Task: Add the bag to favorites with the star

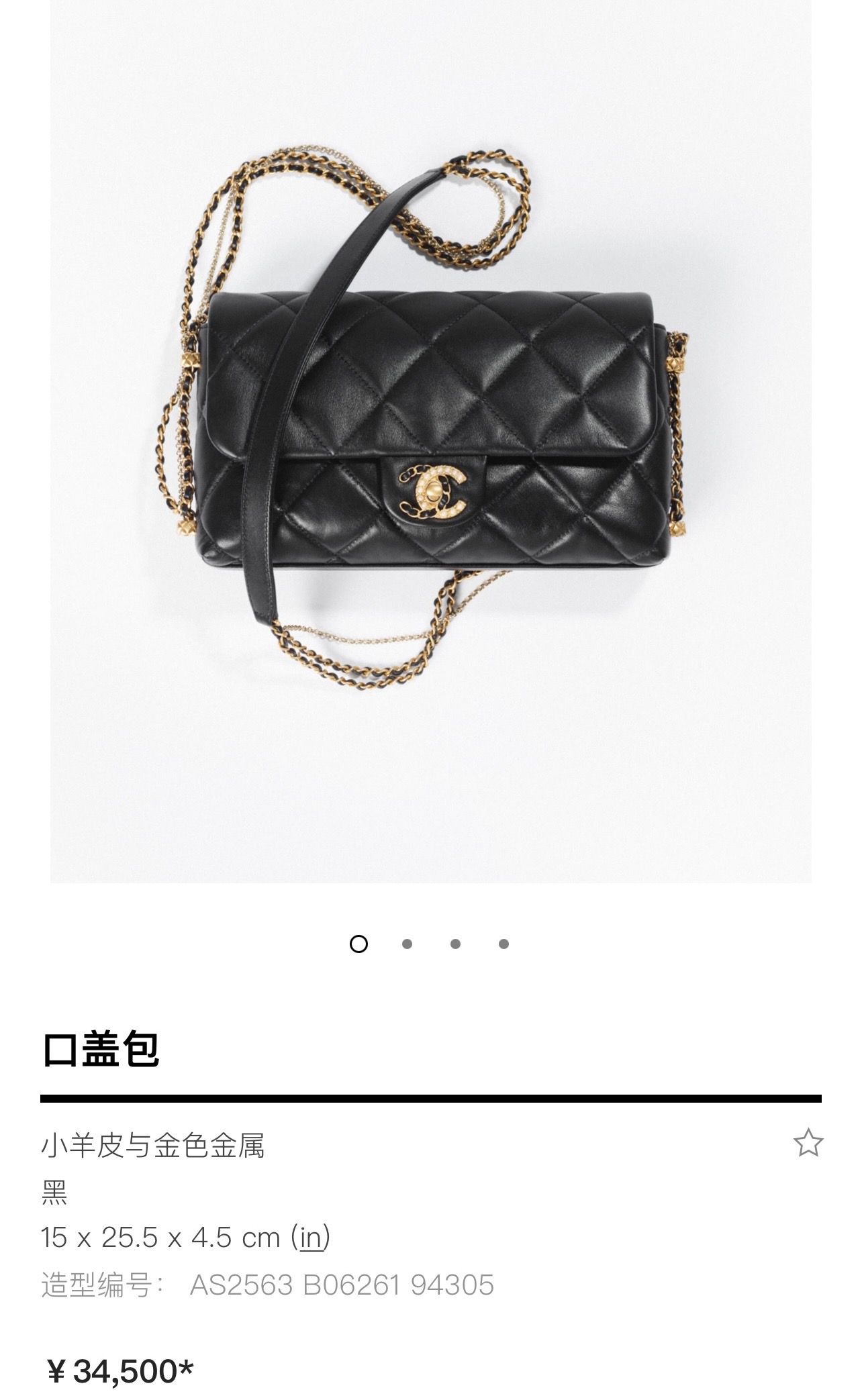Action: 808,1143
